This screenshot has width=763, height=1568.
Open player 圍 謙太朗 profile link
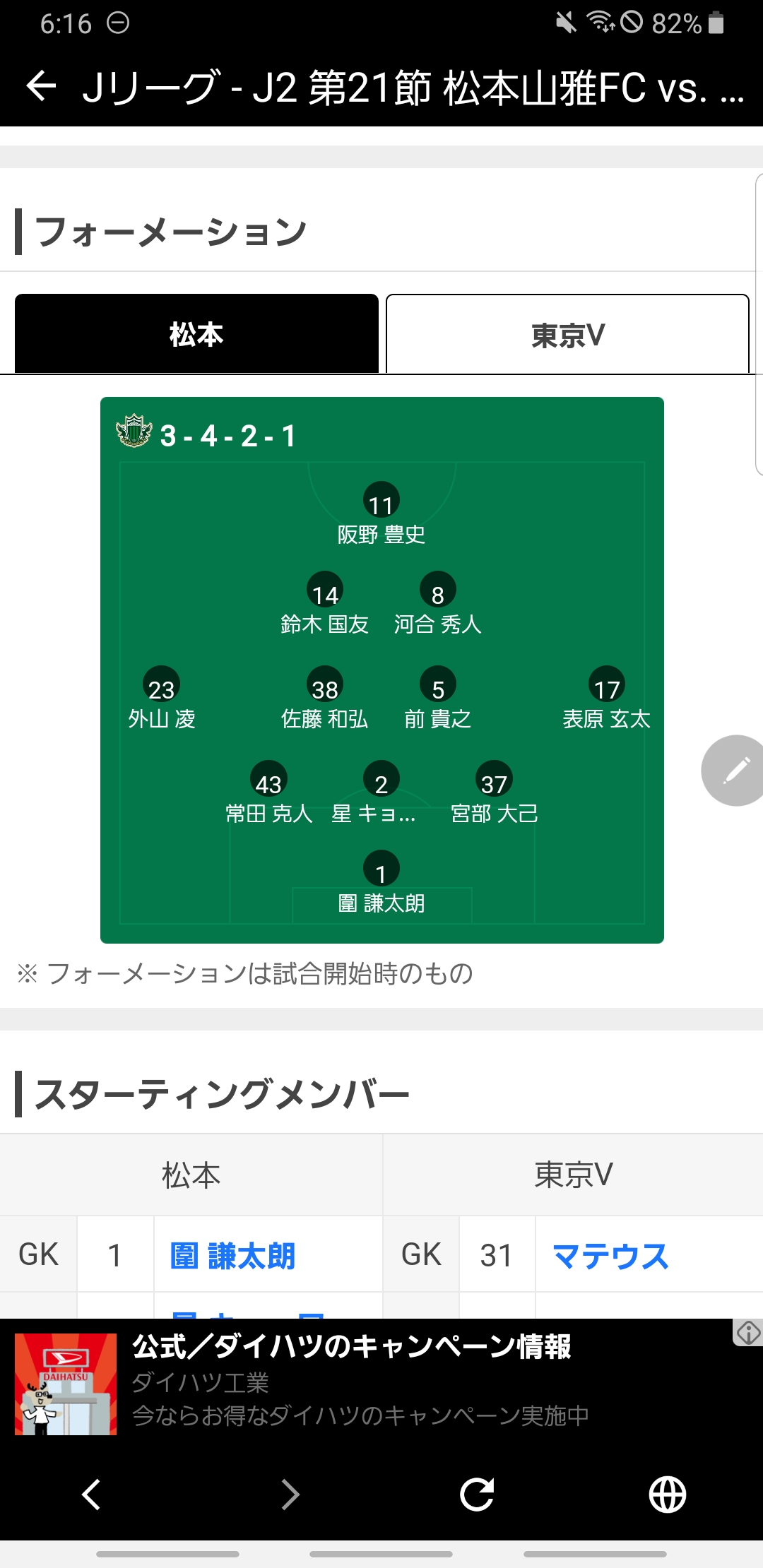[233, 1256]
